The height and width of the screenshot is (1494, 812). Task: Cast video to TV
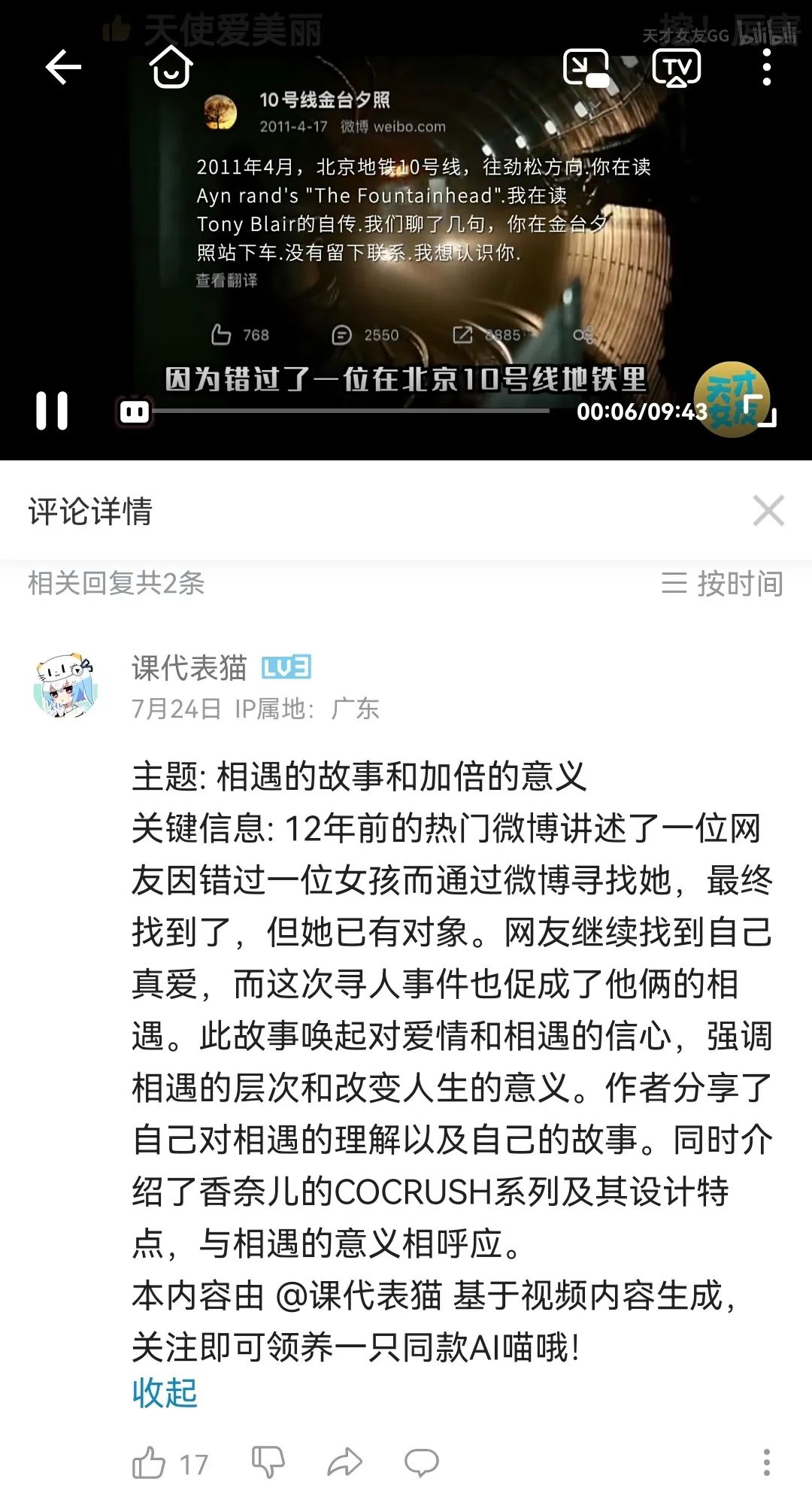676,68
